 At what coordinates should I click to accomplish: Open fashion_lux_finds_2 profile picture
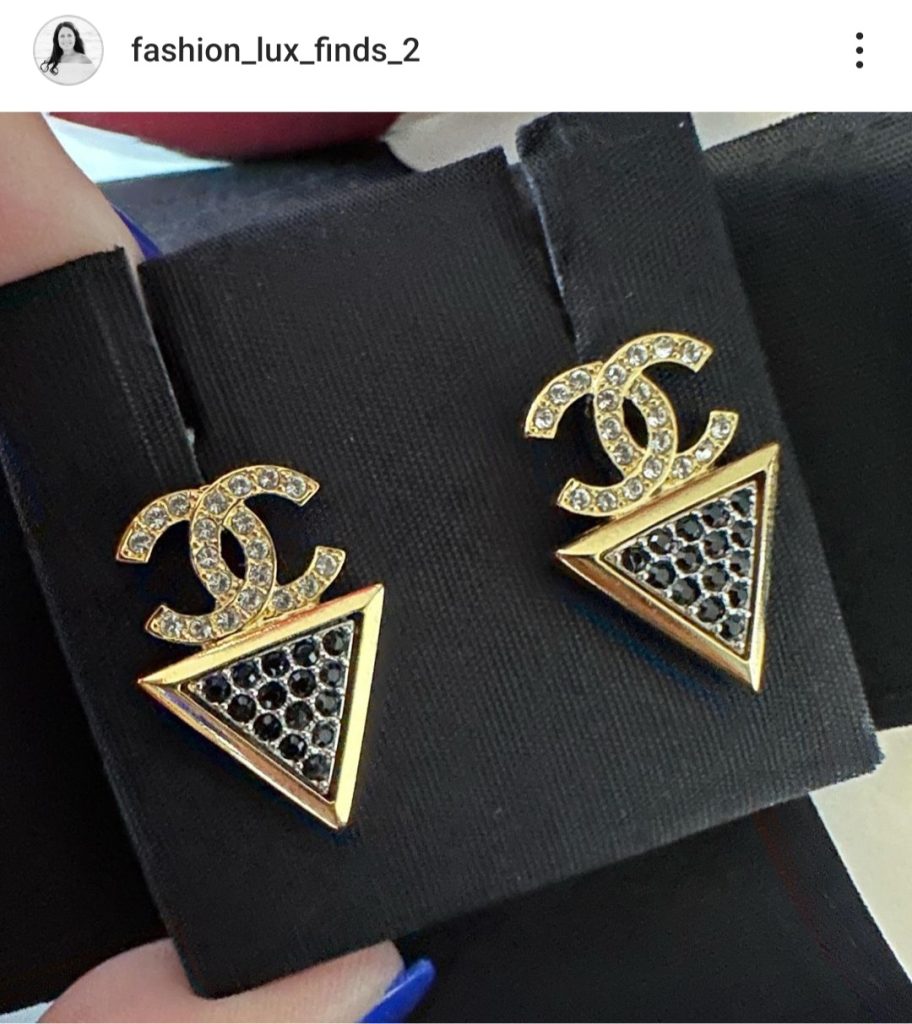(x=68, y=50)
